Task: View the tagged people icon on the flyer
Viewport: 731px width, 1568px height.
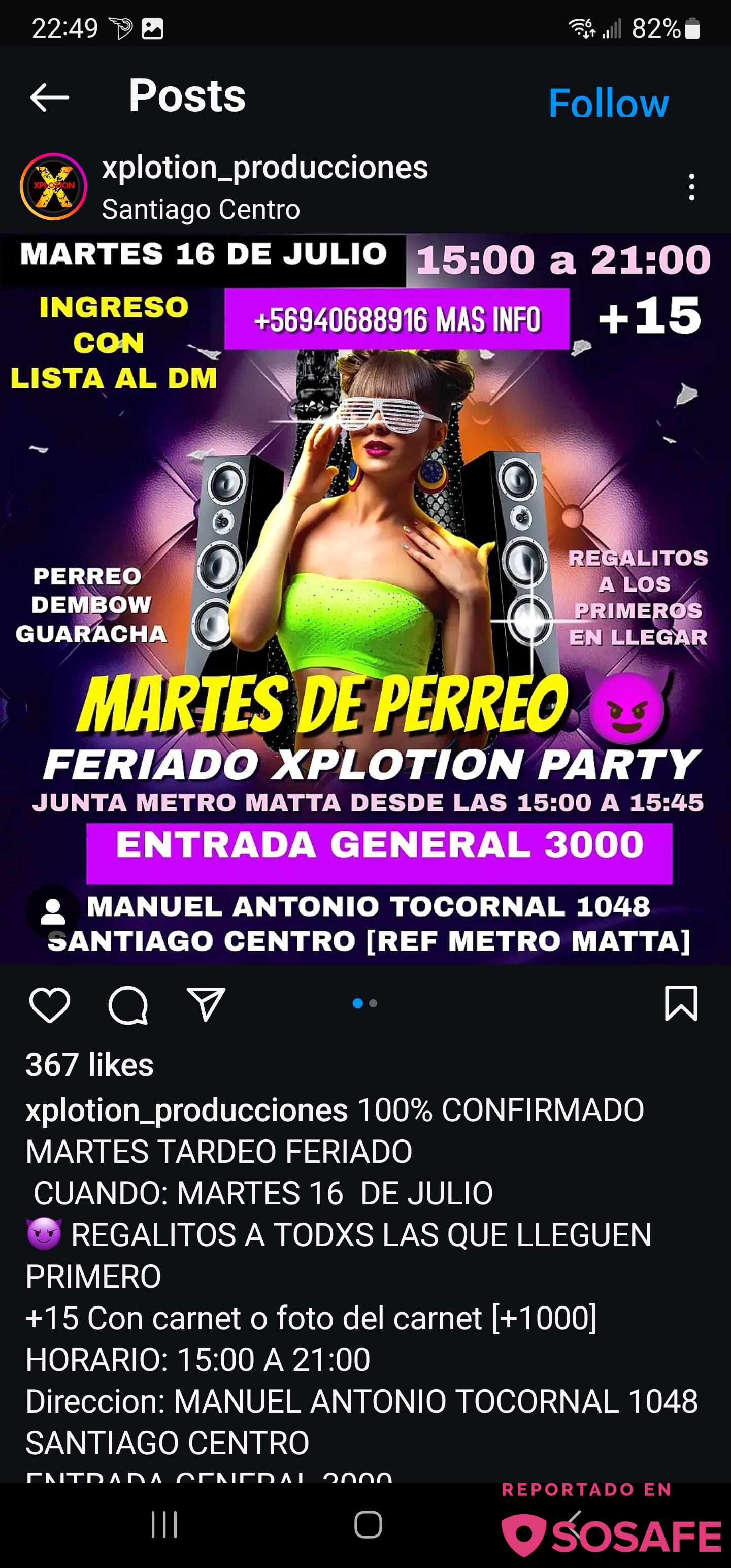Action: coord(53,911)
